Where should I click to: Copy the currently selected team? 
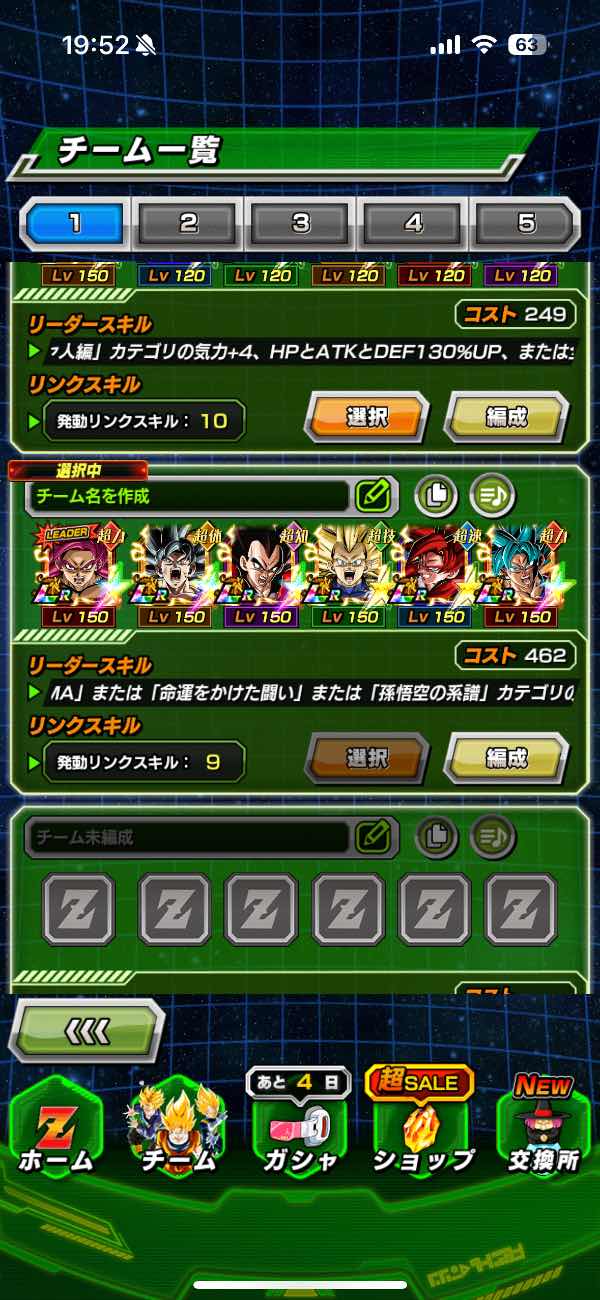[434, 493]
